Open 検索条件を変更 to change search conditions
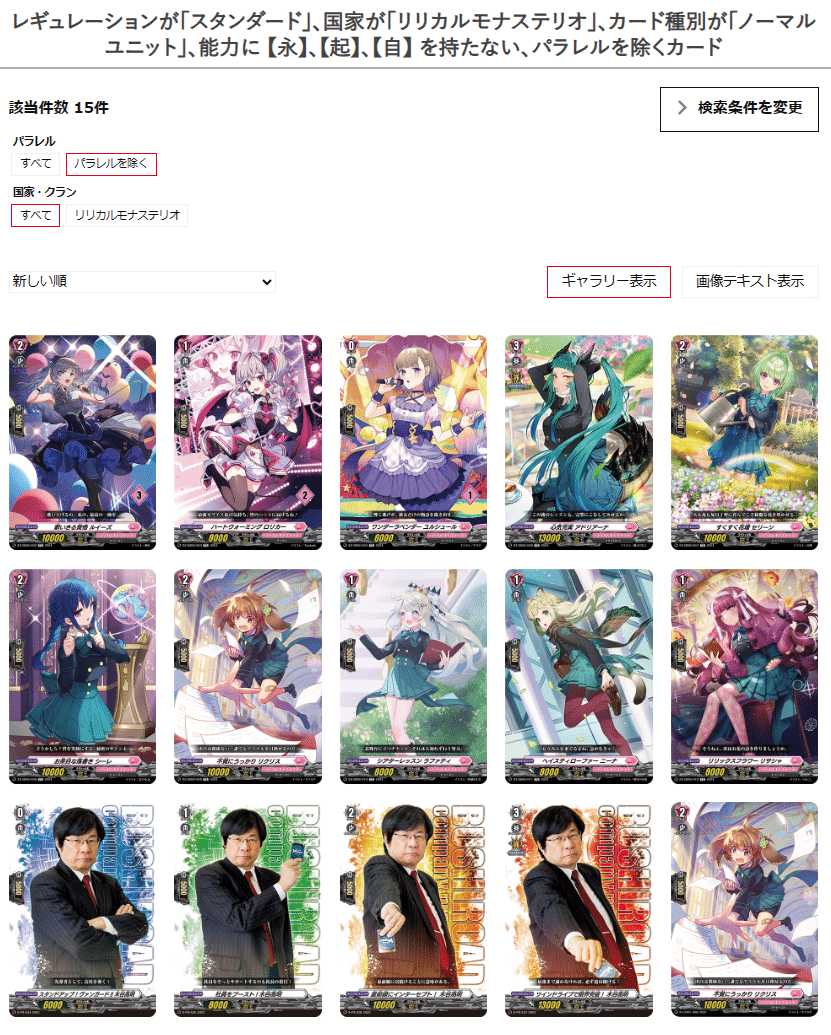831x1035 pixels. 739,108
